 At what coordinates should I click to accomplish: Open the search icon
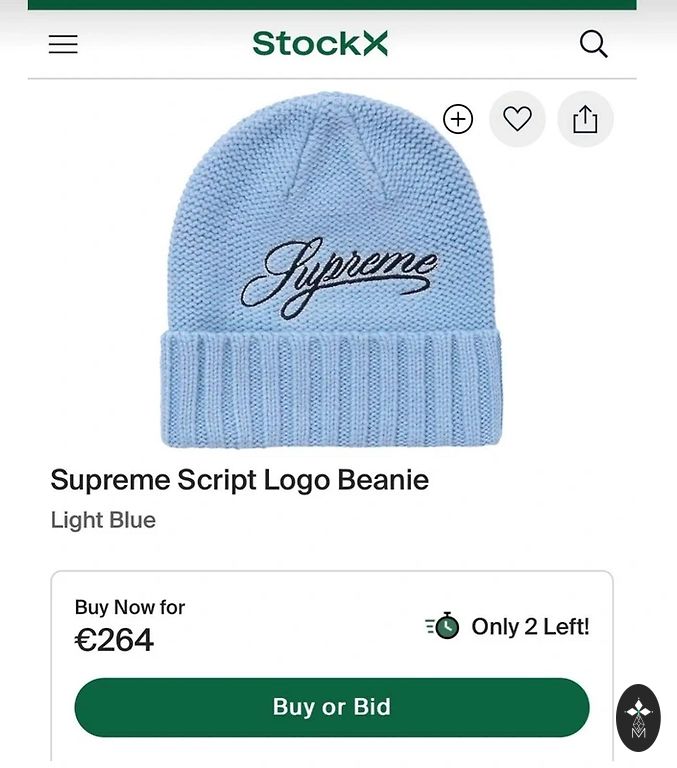point(593,44)
